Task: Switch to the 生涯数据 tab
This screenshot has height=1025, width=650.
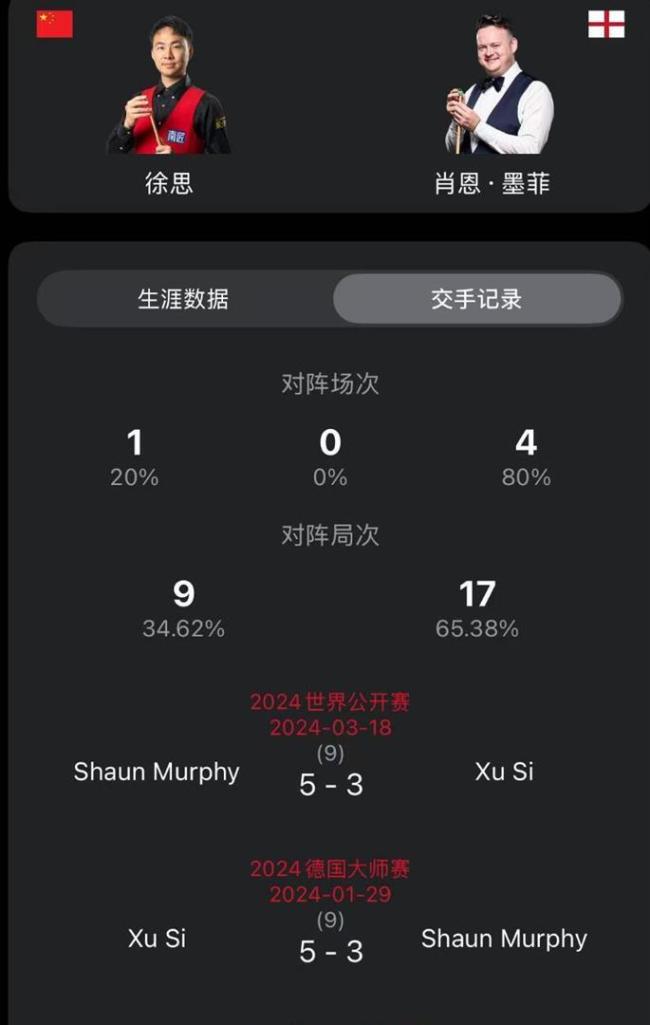Action: (x=183, y=299)
